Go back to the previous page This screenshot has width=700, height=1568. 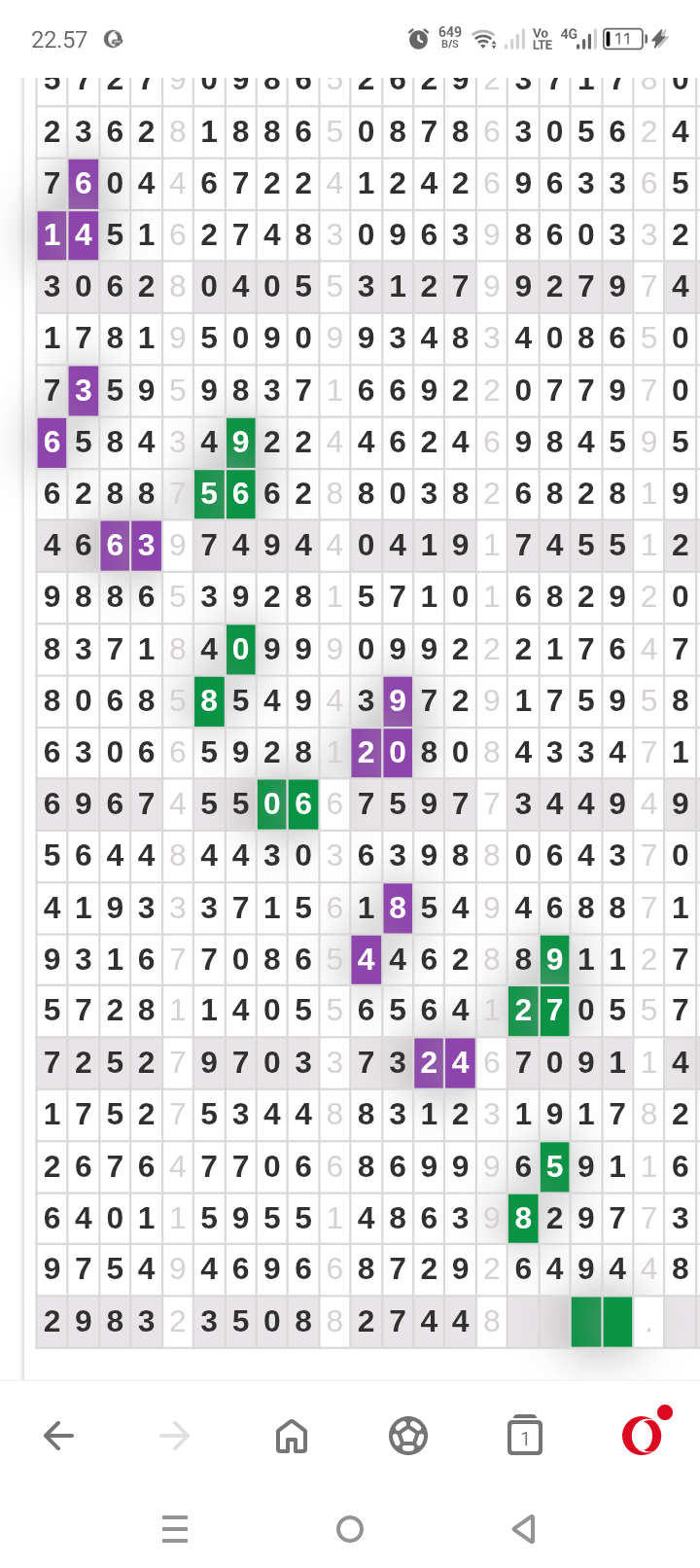click(58, 1435)
